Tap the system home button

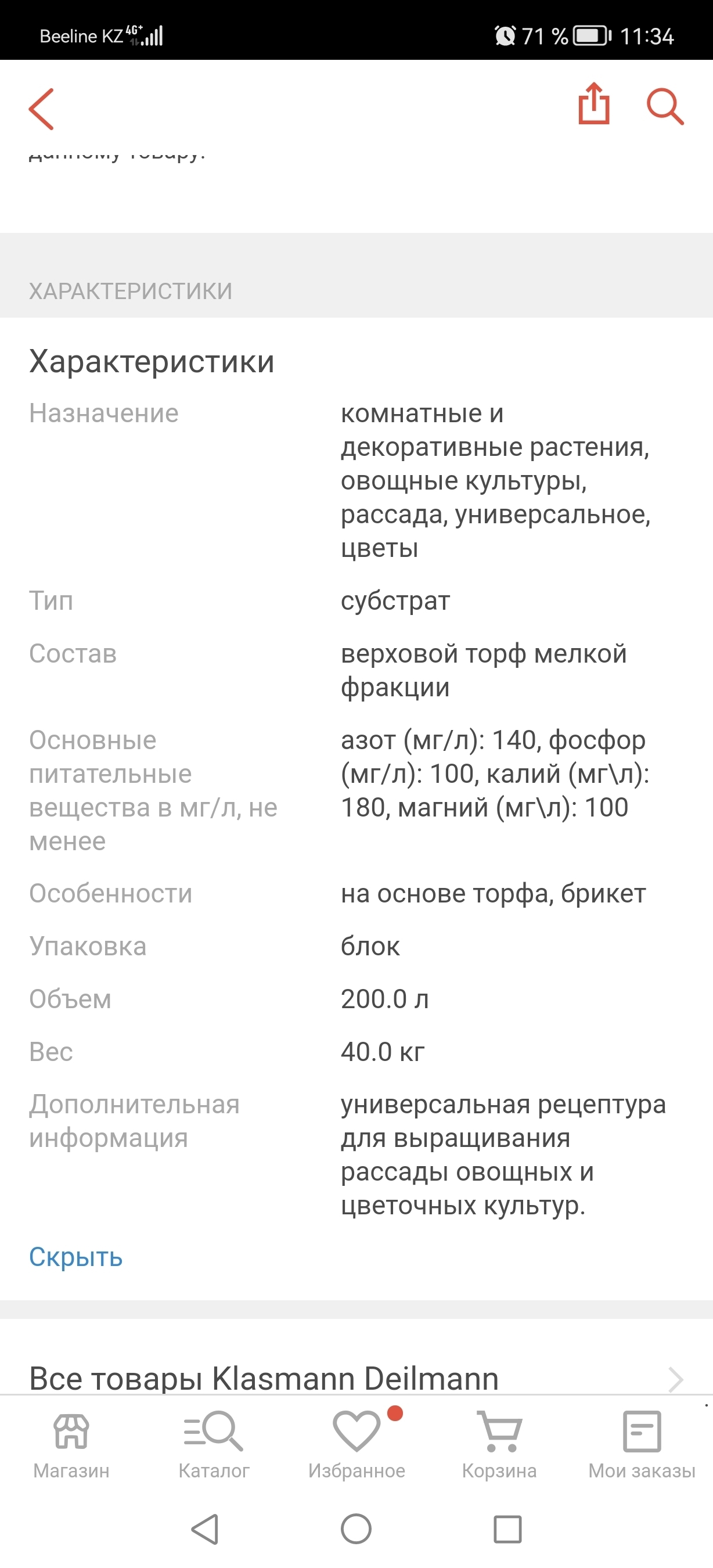tap(356, 1529)
